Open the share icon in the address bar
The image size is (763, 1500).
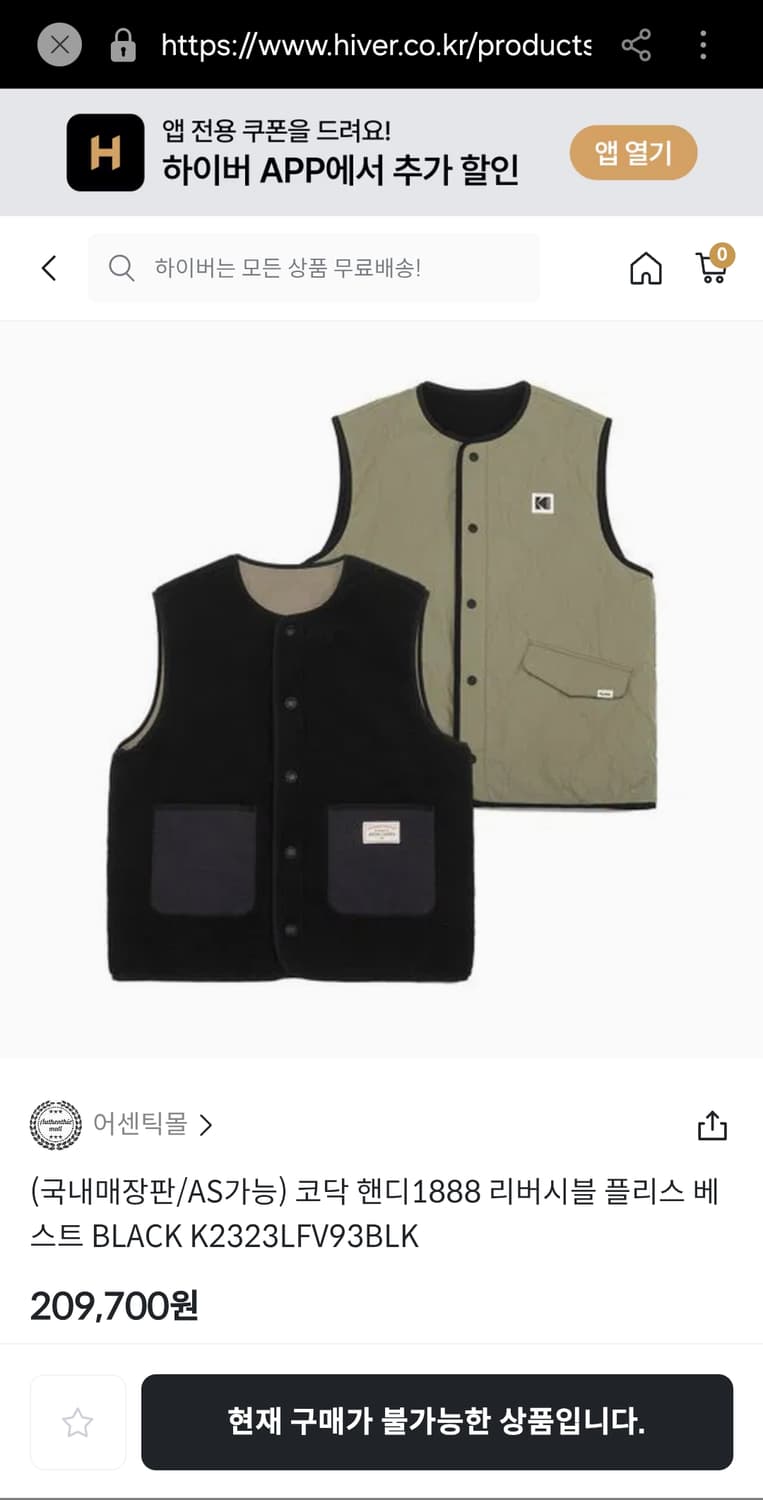pyautogui.click(x=637, y=44)
